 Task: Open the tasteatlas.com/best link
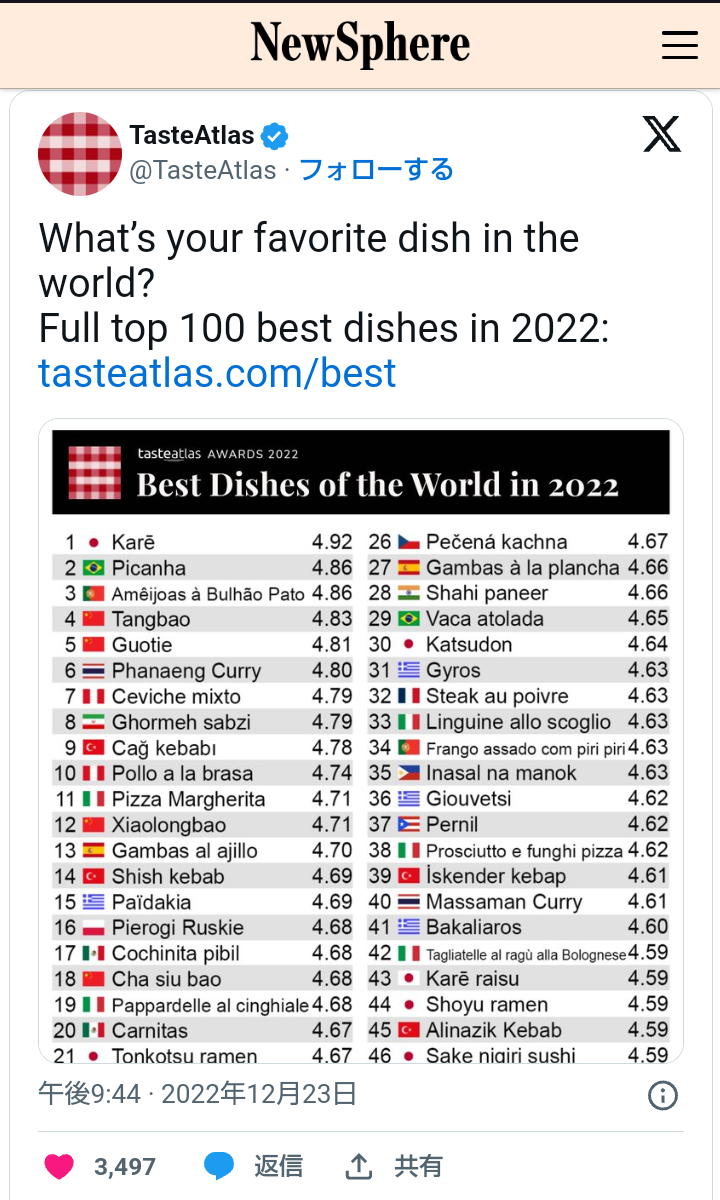(x=217, y=373)
